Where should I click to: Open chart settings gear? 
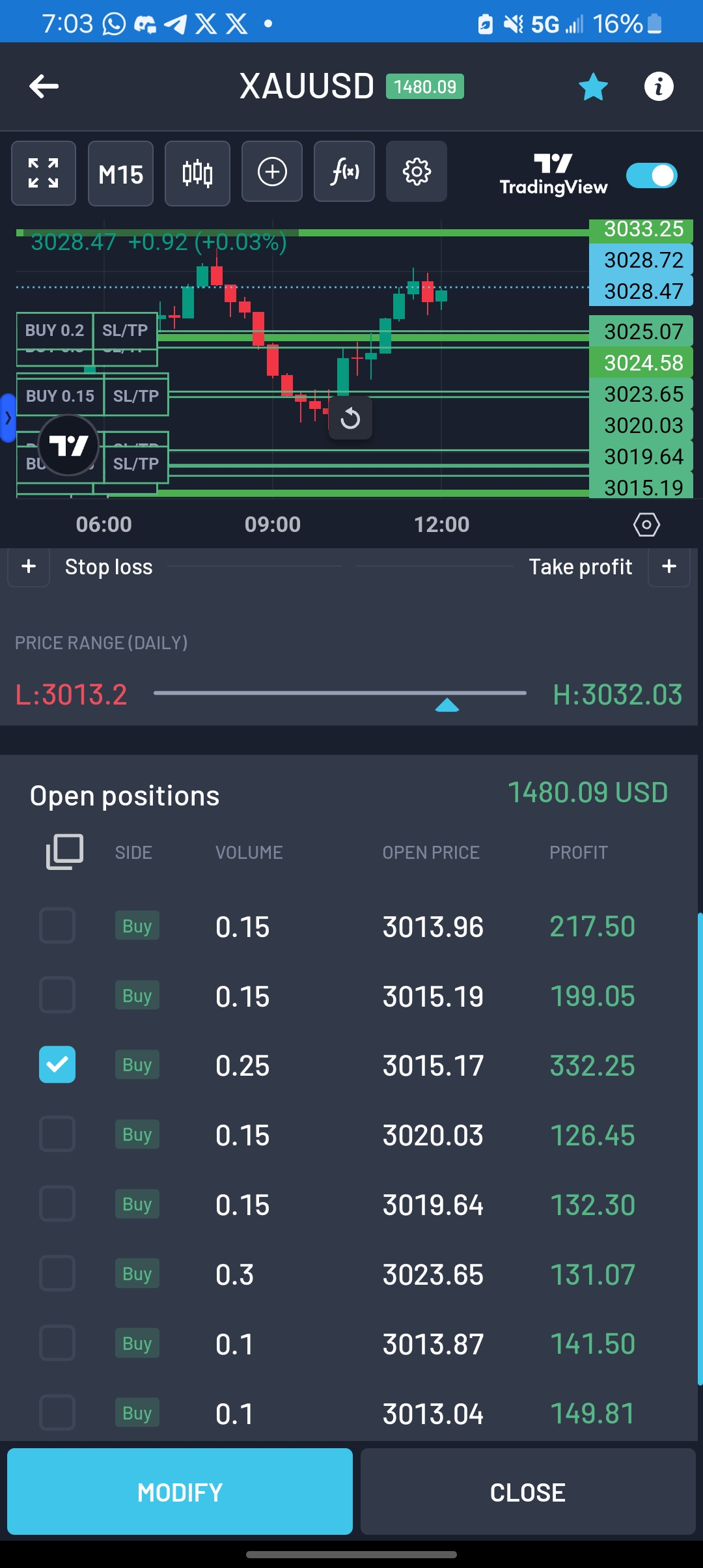tap(416, 172)
